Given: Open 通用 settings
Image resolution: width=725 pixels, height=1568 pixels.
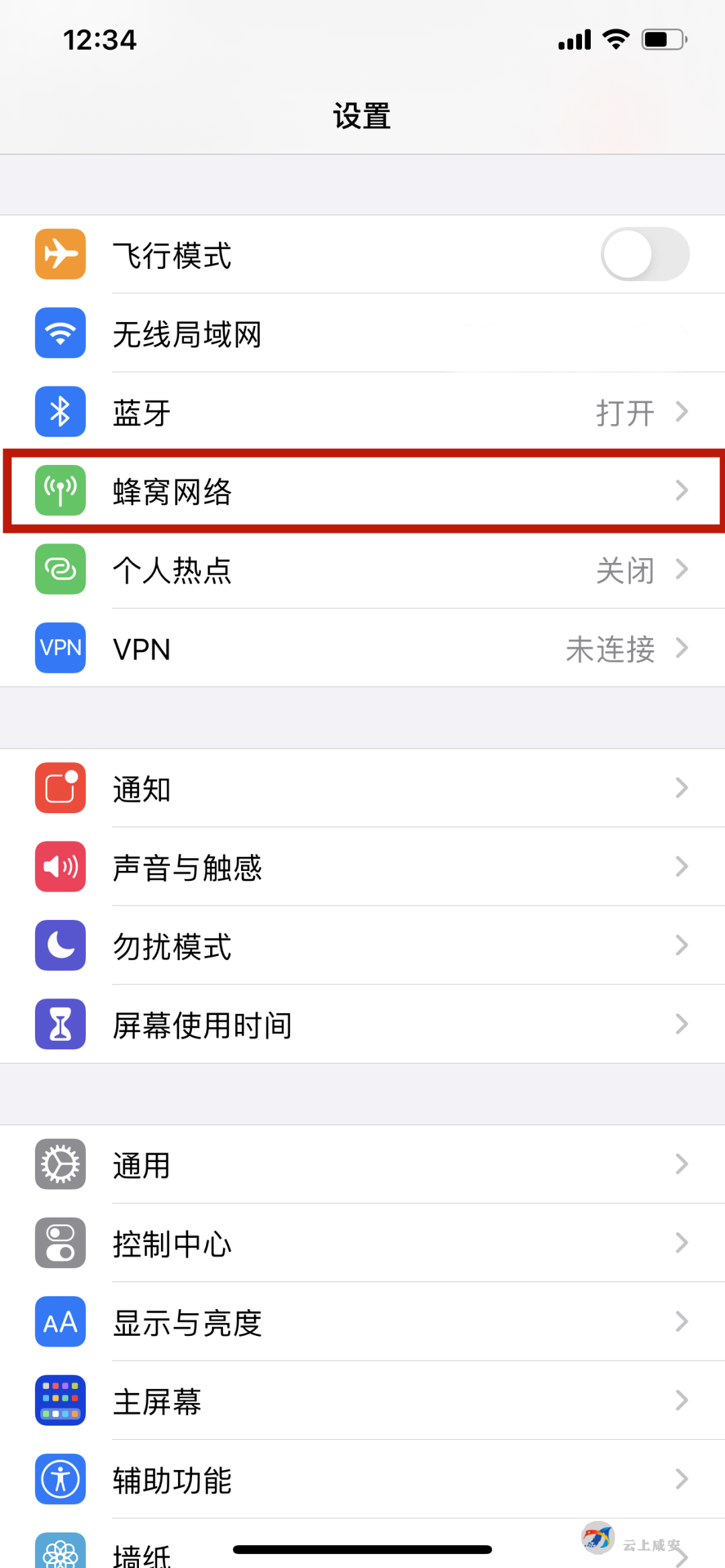Looking at the screenshot, I should click(x=362, y=1164).
